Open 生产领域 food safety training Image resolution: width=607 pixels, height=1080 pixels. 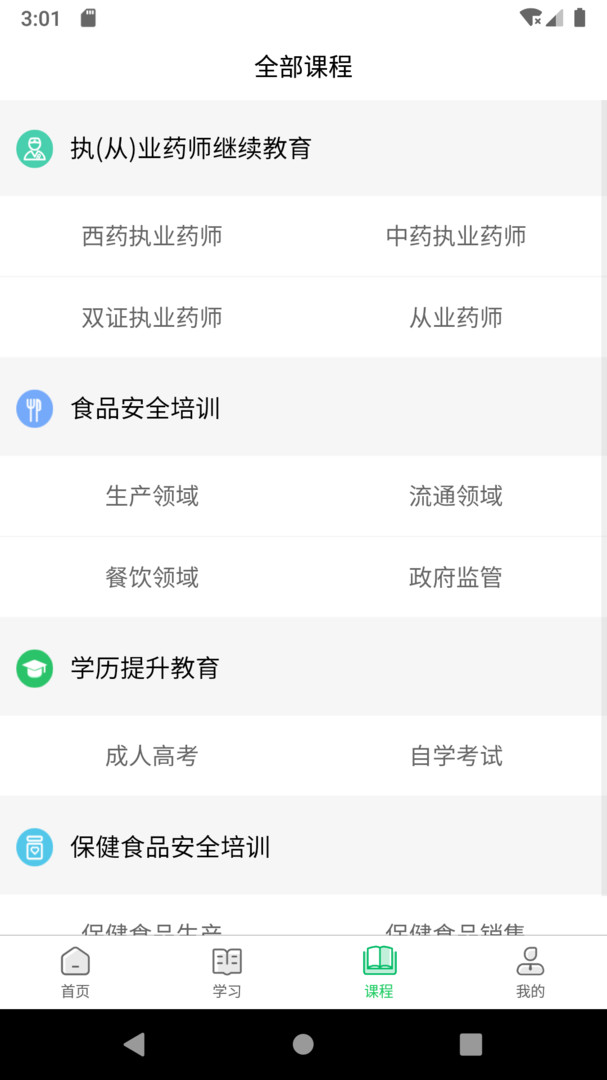coord(152,496)
